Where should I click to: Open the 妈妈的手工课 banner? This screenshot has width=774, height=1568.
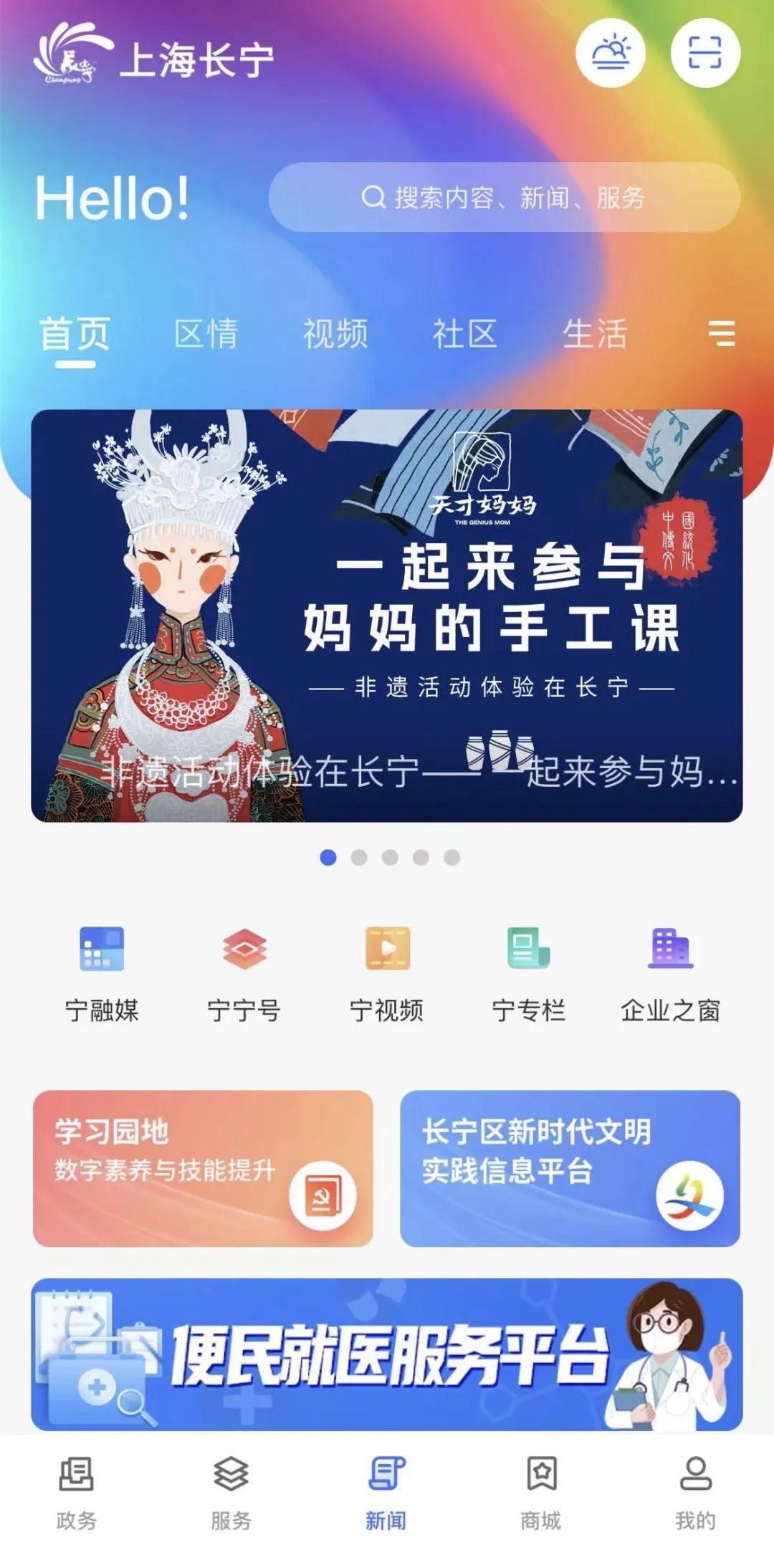click(387, 615)
